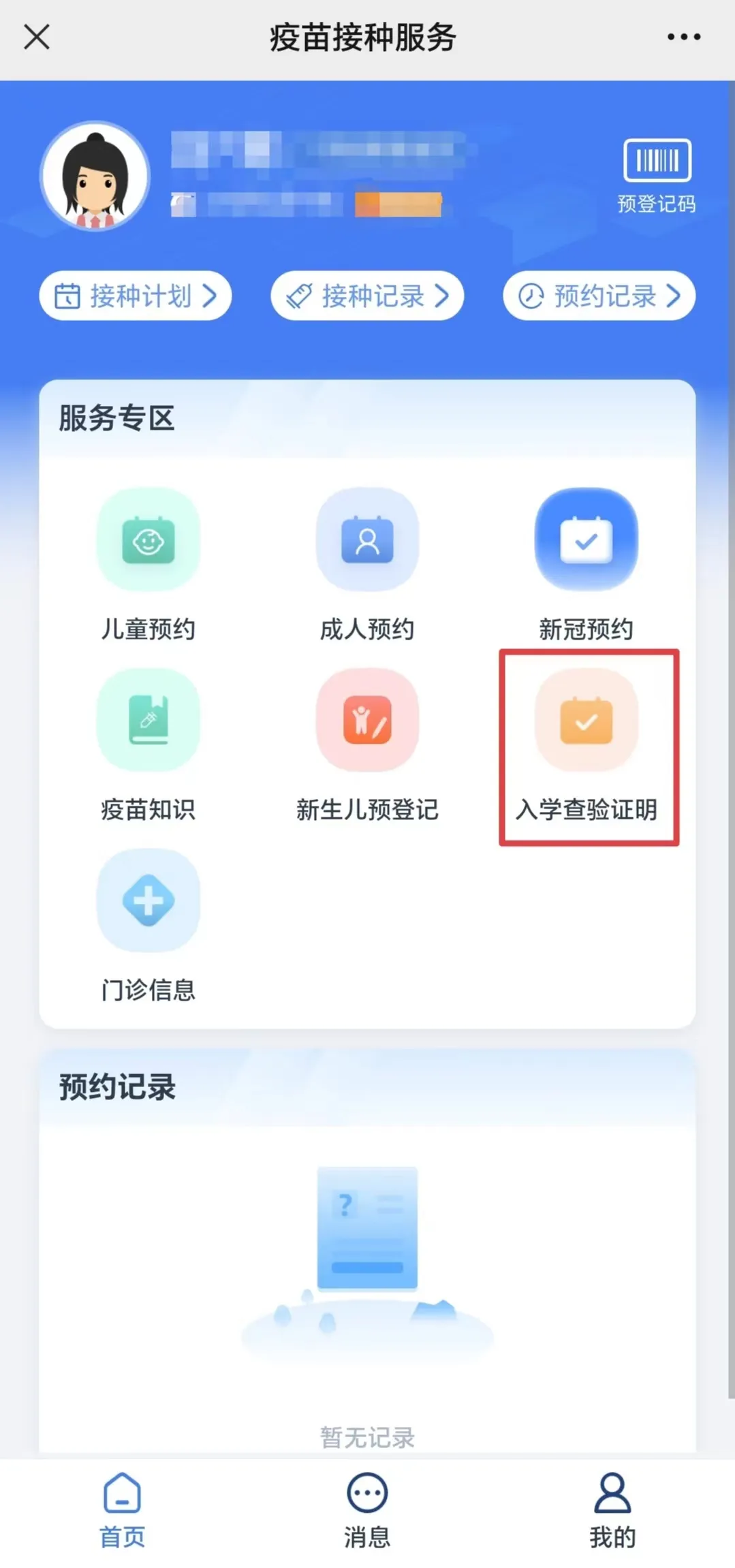Open 接种记录 vaccination records

(x=367, y=296)
